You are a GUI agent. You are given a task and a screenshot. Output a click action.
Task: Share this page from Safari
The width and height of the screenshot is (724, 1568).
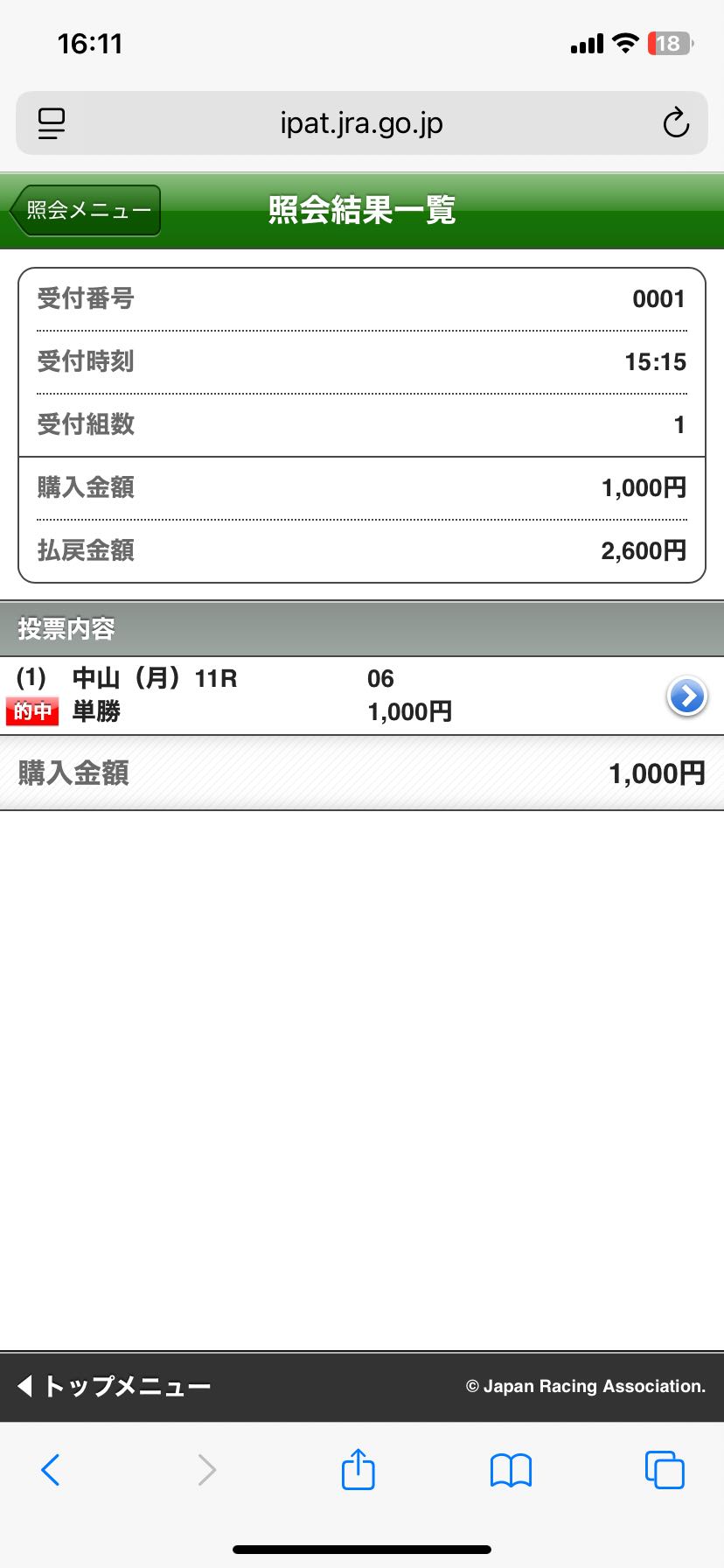(358, 1469)
